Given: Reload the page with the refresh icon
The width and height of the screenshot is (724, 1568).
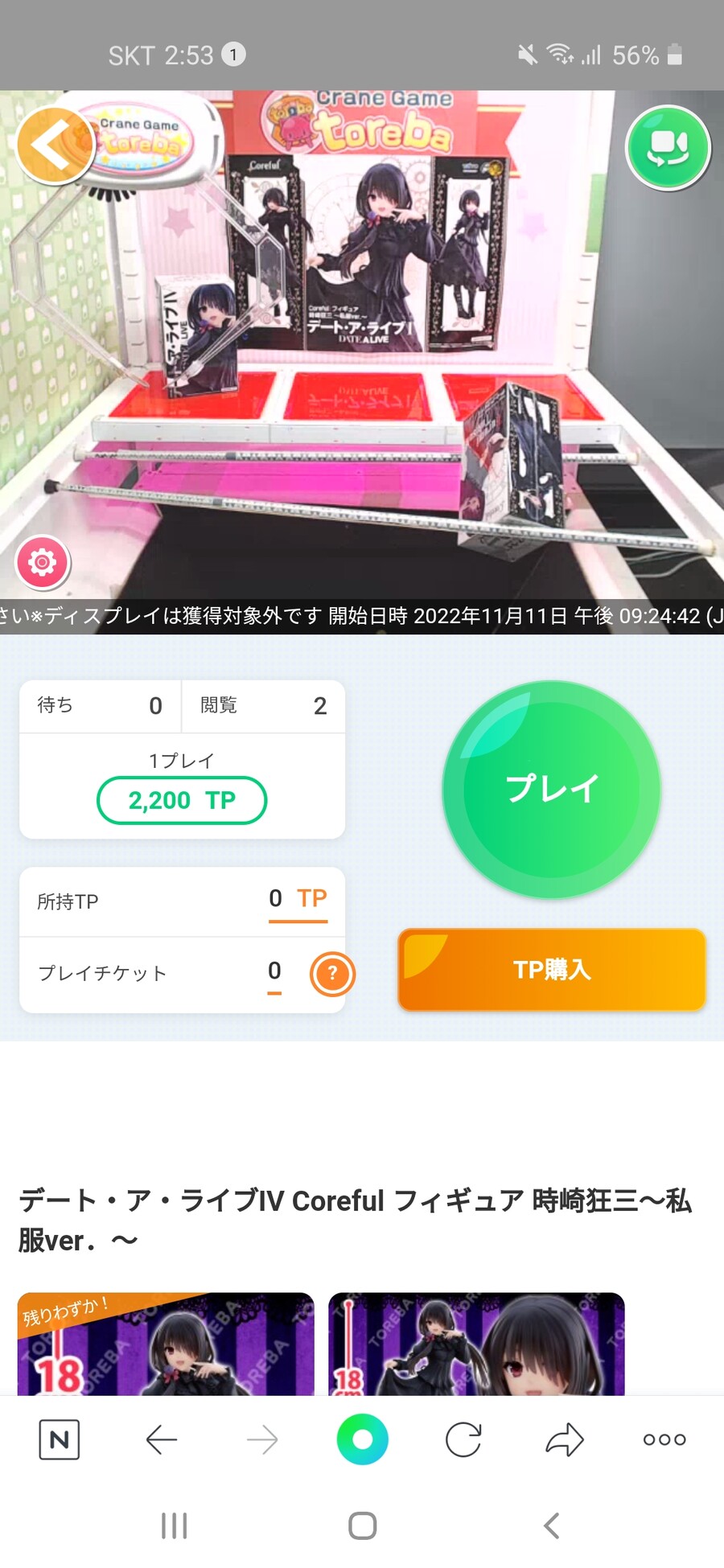Looking at the screenshot, I should pos(463,1439).
